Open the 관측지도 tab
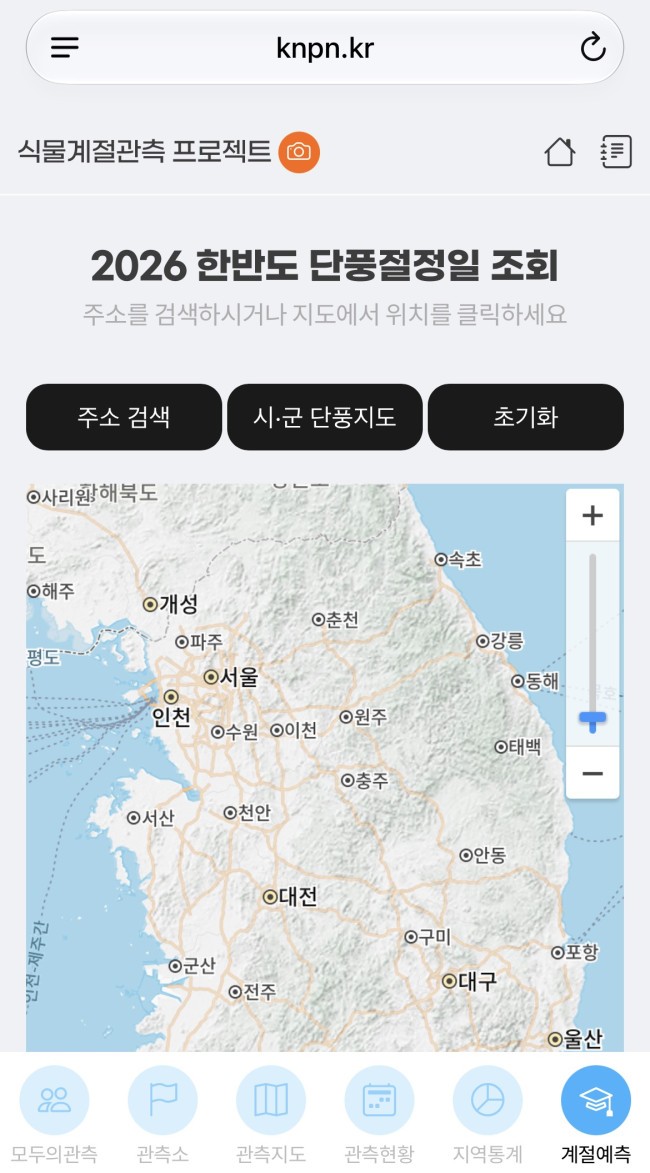Image resolution: width=650 pixels, height=1173 pixels. pos(271,1115)
